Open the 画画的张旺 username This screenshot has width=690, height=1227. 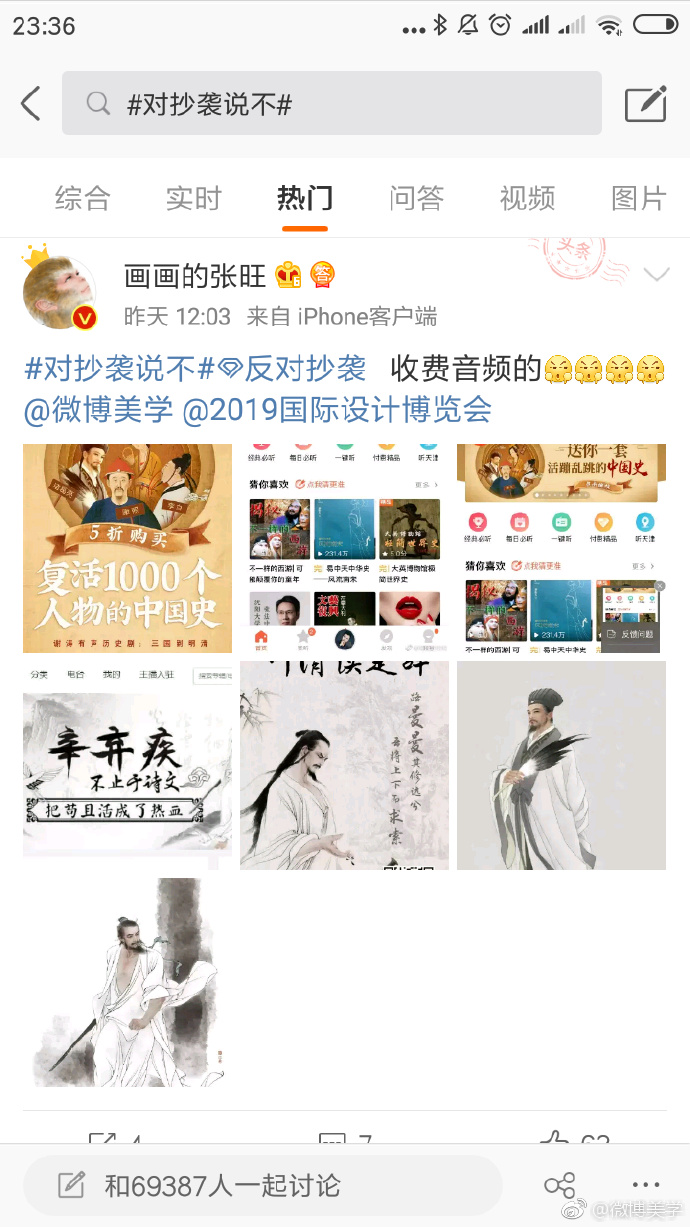click(194, 275)
